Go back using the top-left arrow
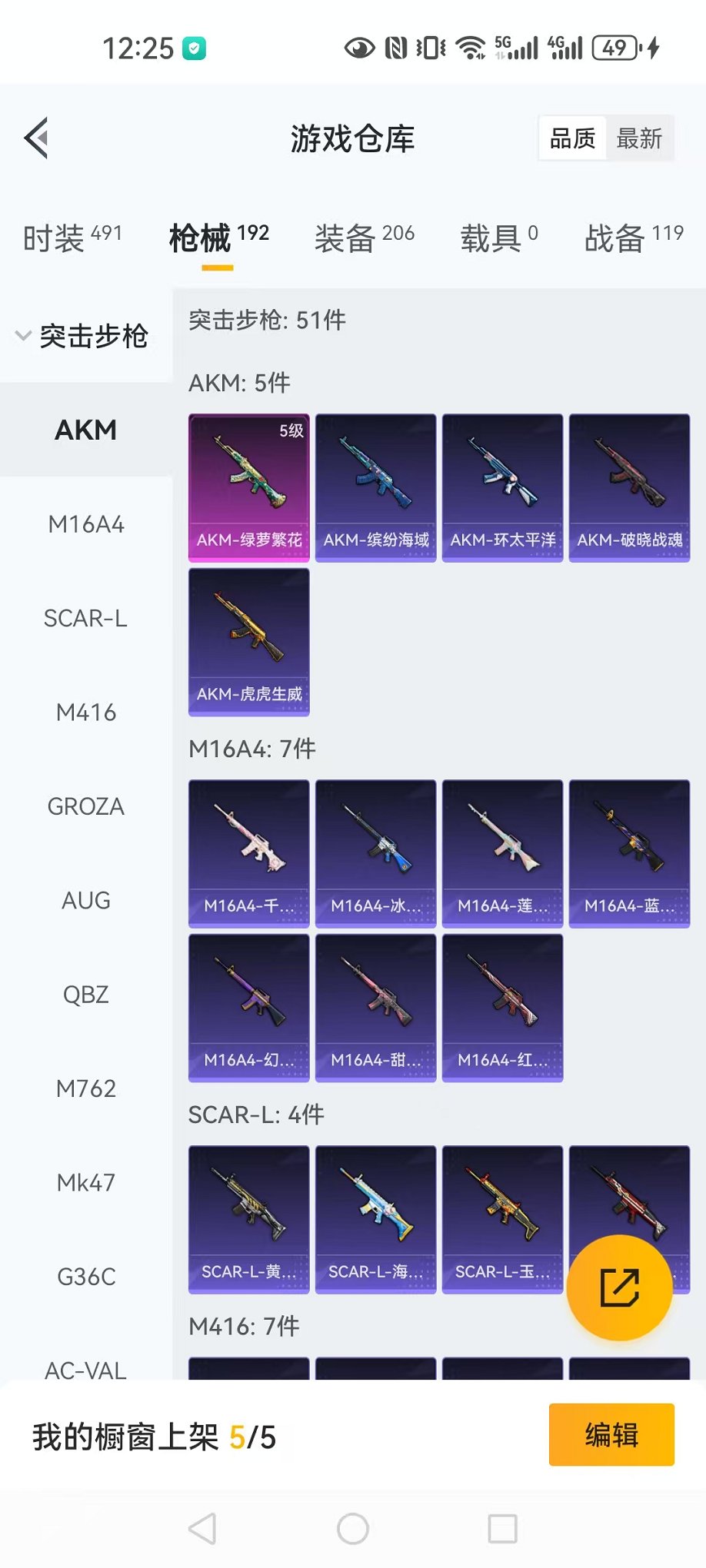 [x=37, y=138]
